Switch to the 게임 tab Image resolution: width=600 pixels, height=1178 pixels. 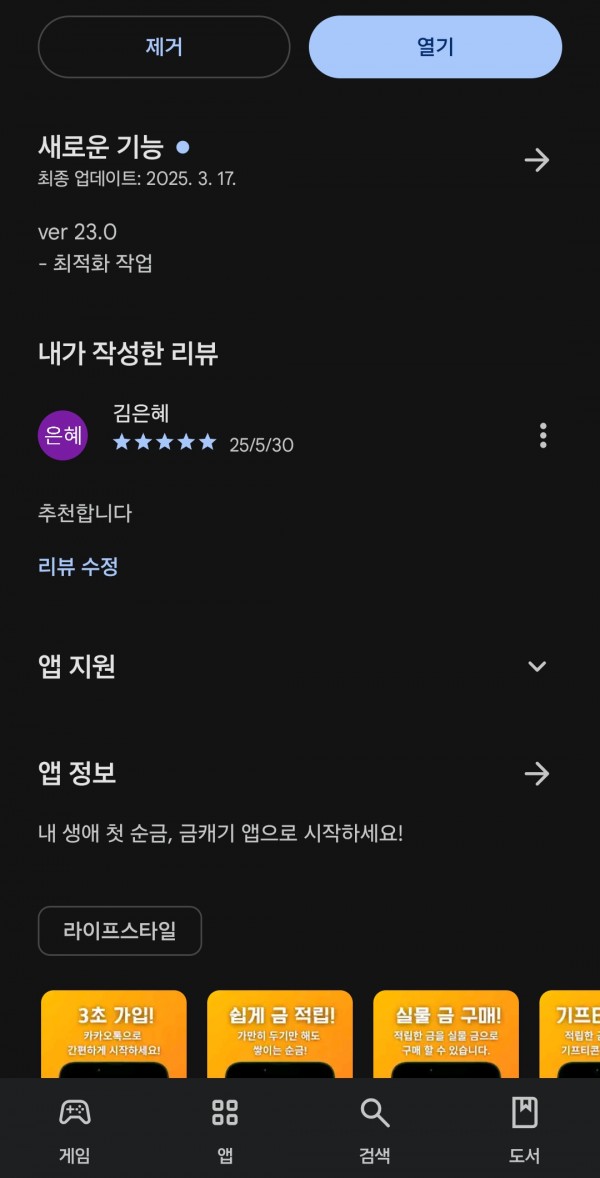tap(75, 1130)
